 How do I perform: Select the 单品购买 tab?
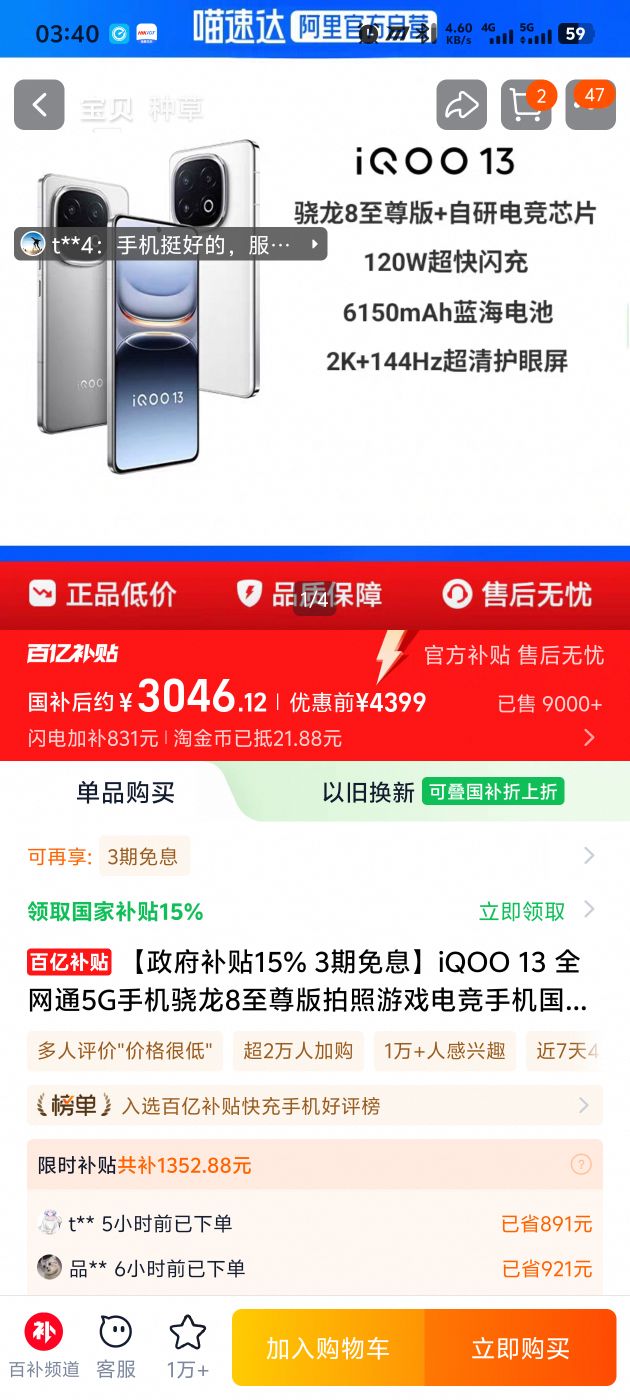(125, 793)
